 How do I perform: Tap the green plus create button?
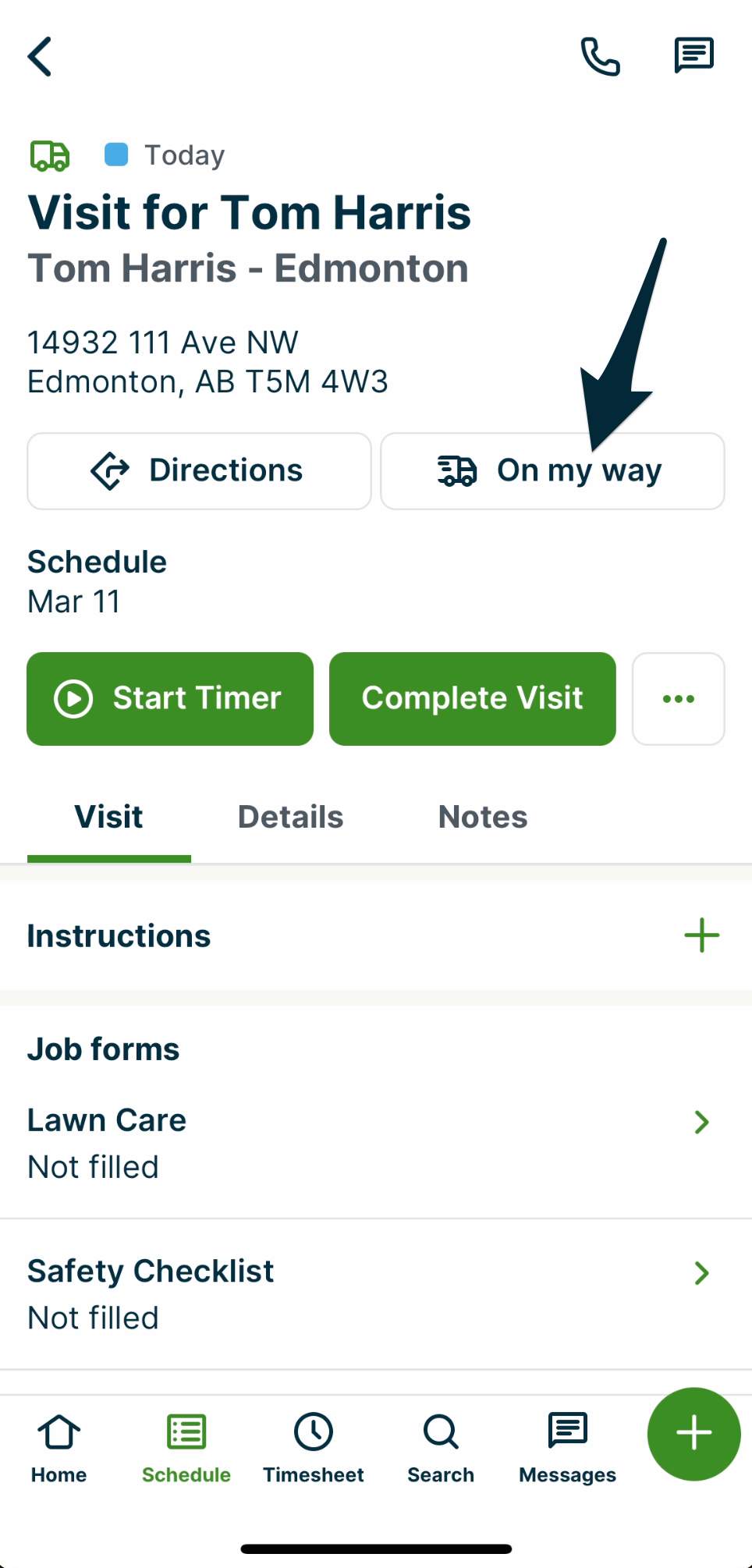click(693, 1434)
